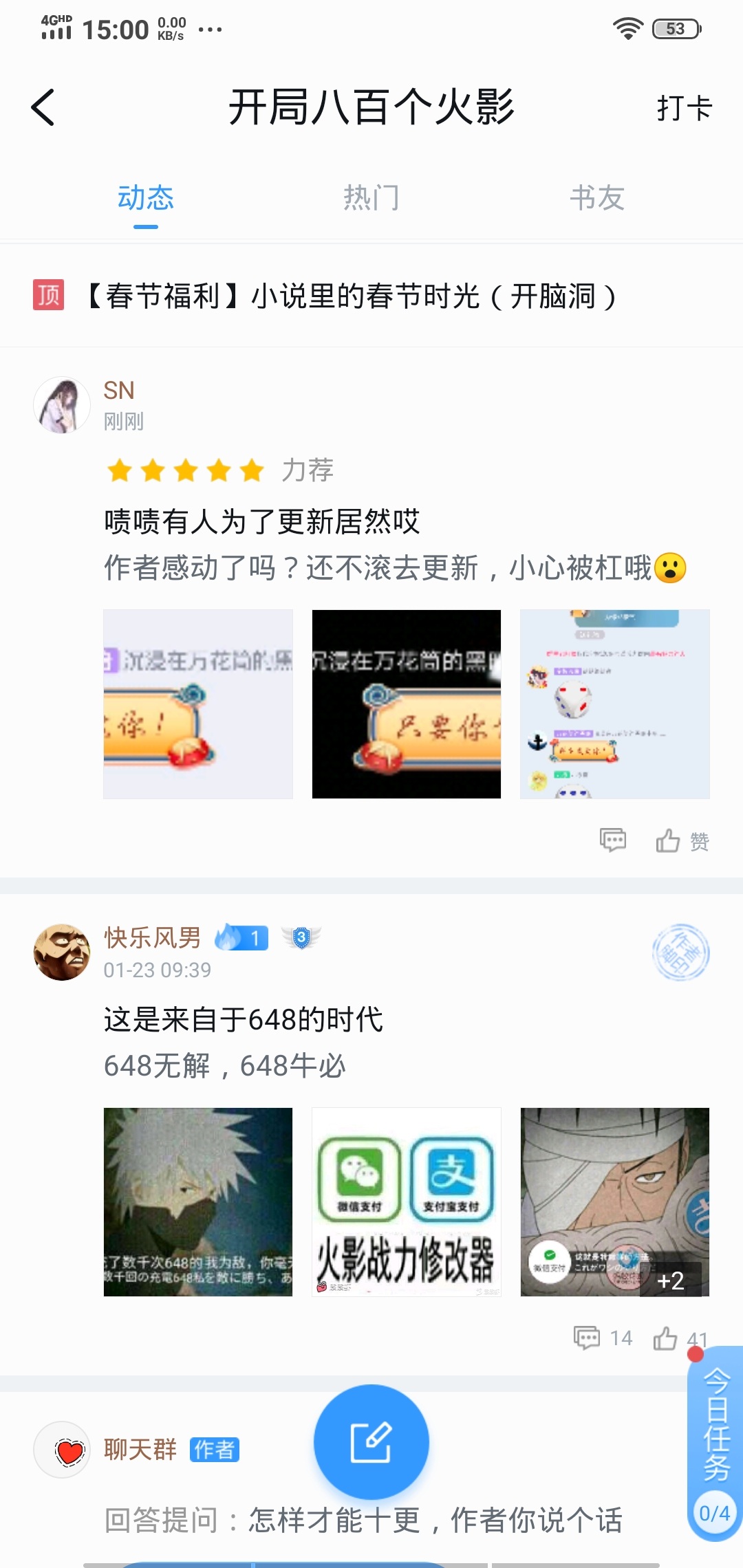
Task: Switch to the 热门 tab
Action: 371,198
